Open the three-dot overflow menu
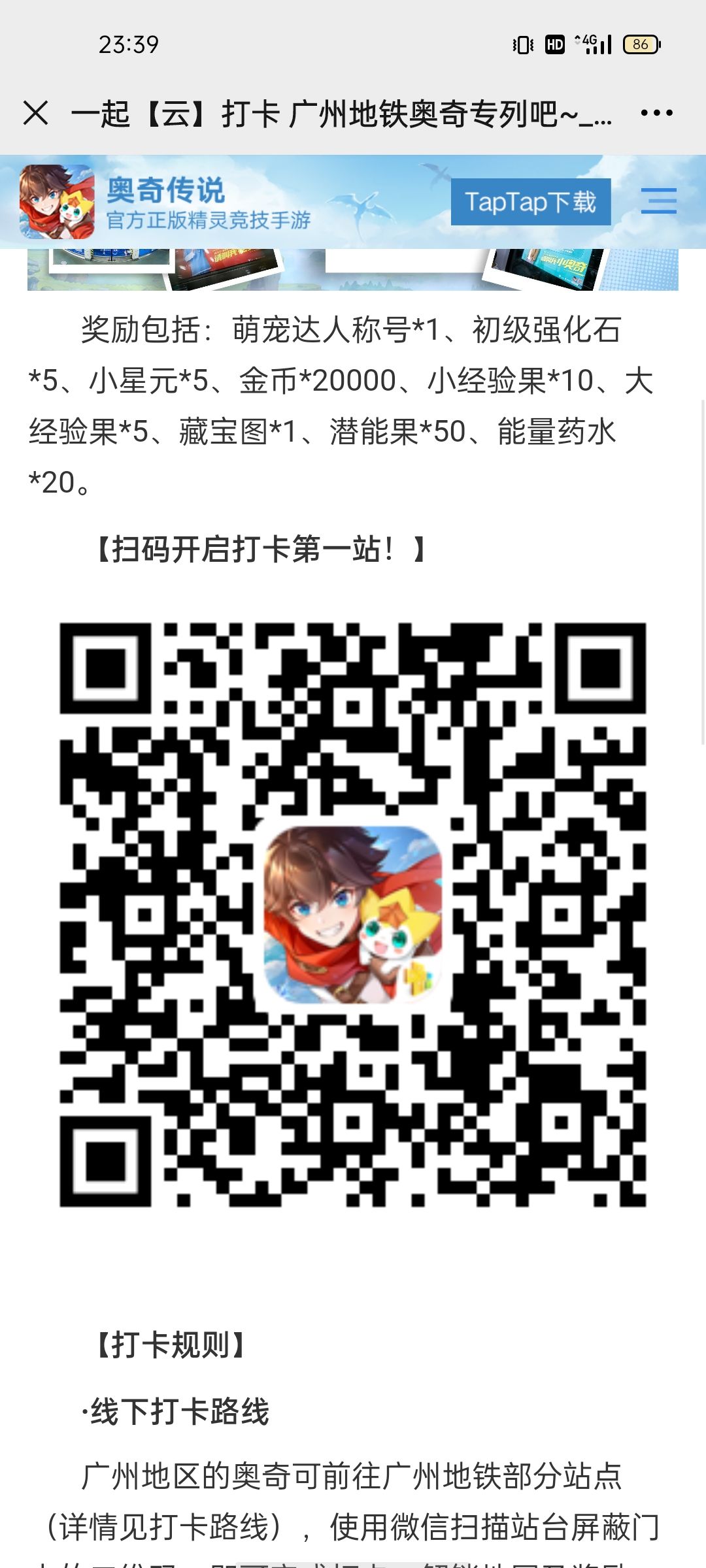The width and height of the screenshot is (706, 1568). 656,113
